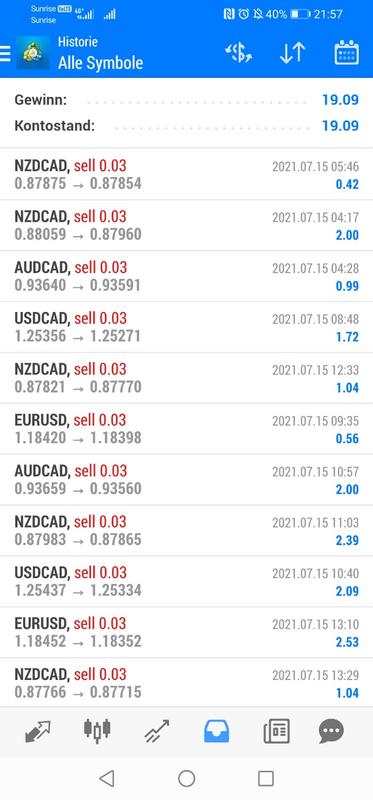Expand the EURUSD trade at 09:35
373x800 pixels.
[x=186, y=429]
